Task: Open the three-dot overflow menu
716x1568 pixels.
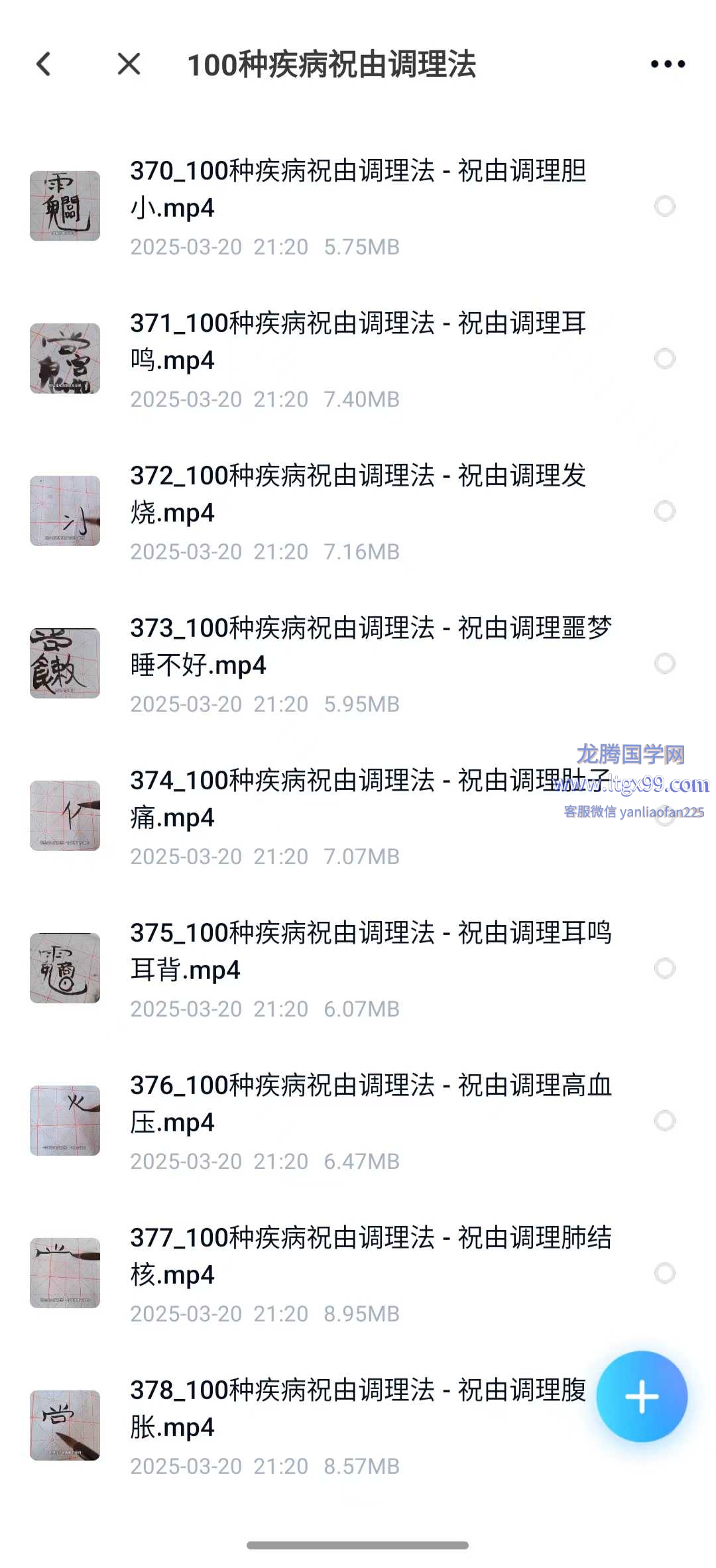Action: click(667, 64)
